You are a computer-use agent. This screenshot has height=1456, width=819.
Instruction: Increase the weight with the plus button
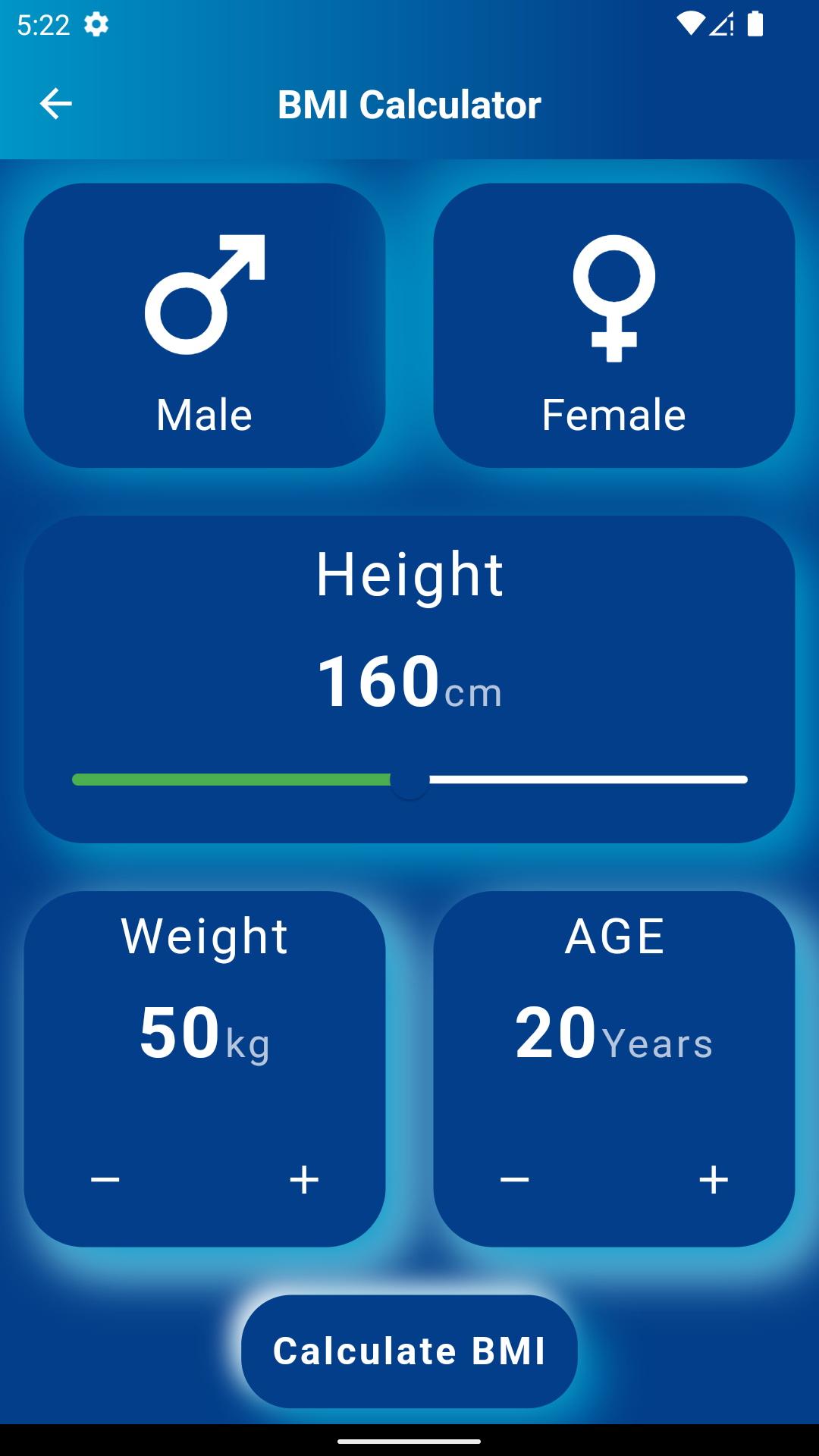(303, 1179)
